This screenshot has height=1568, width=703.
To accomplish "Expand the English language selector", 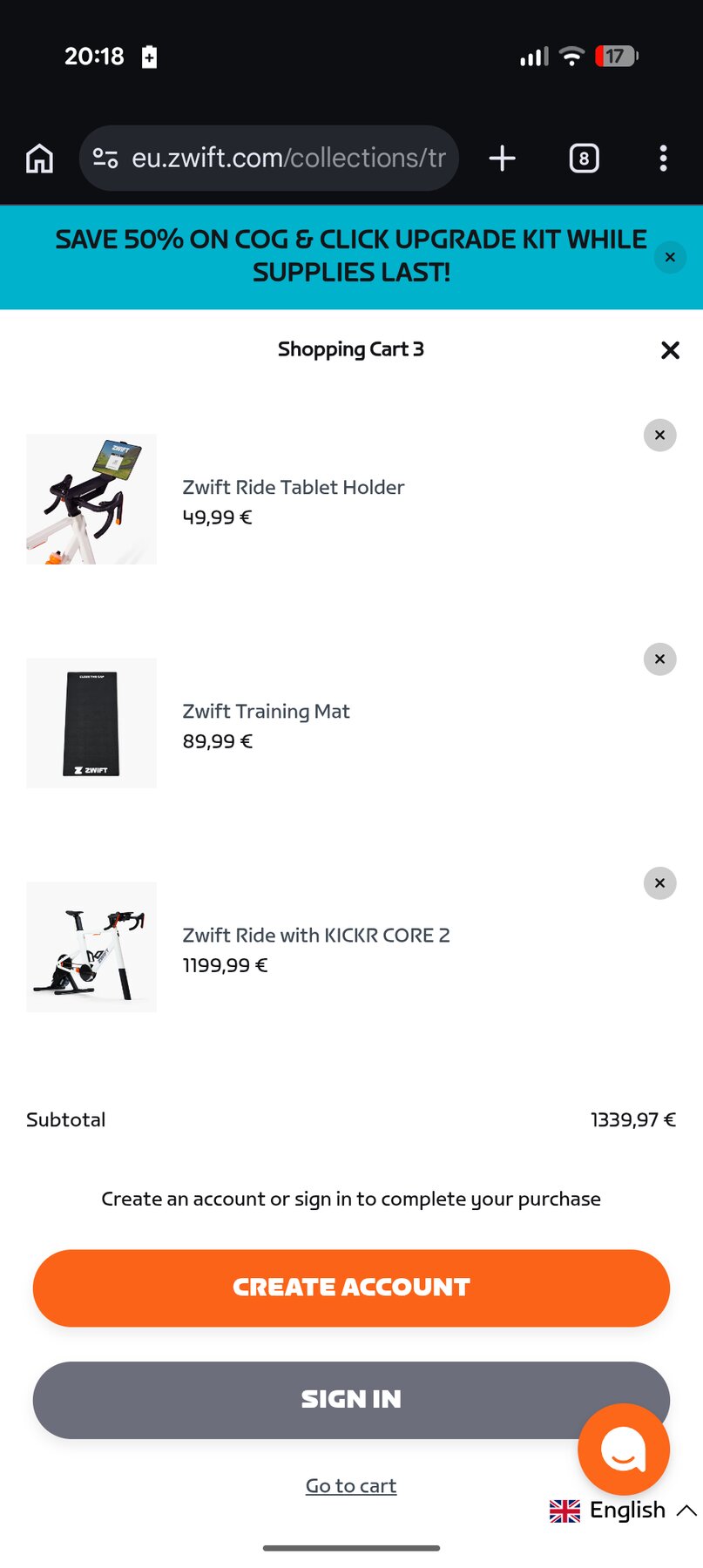I will 624,1511.
